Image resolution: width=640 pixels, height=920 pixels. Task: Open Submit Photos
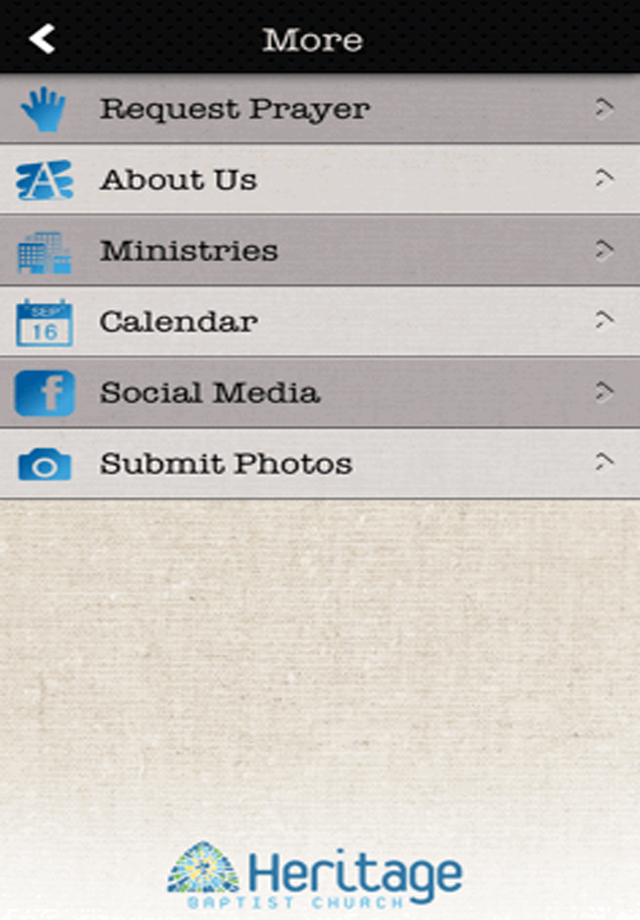(x=320, y=464)
